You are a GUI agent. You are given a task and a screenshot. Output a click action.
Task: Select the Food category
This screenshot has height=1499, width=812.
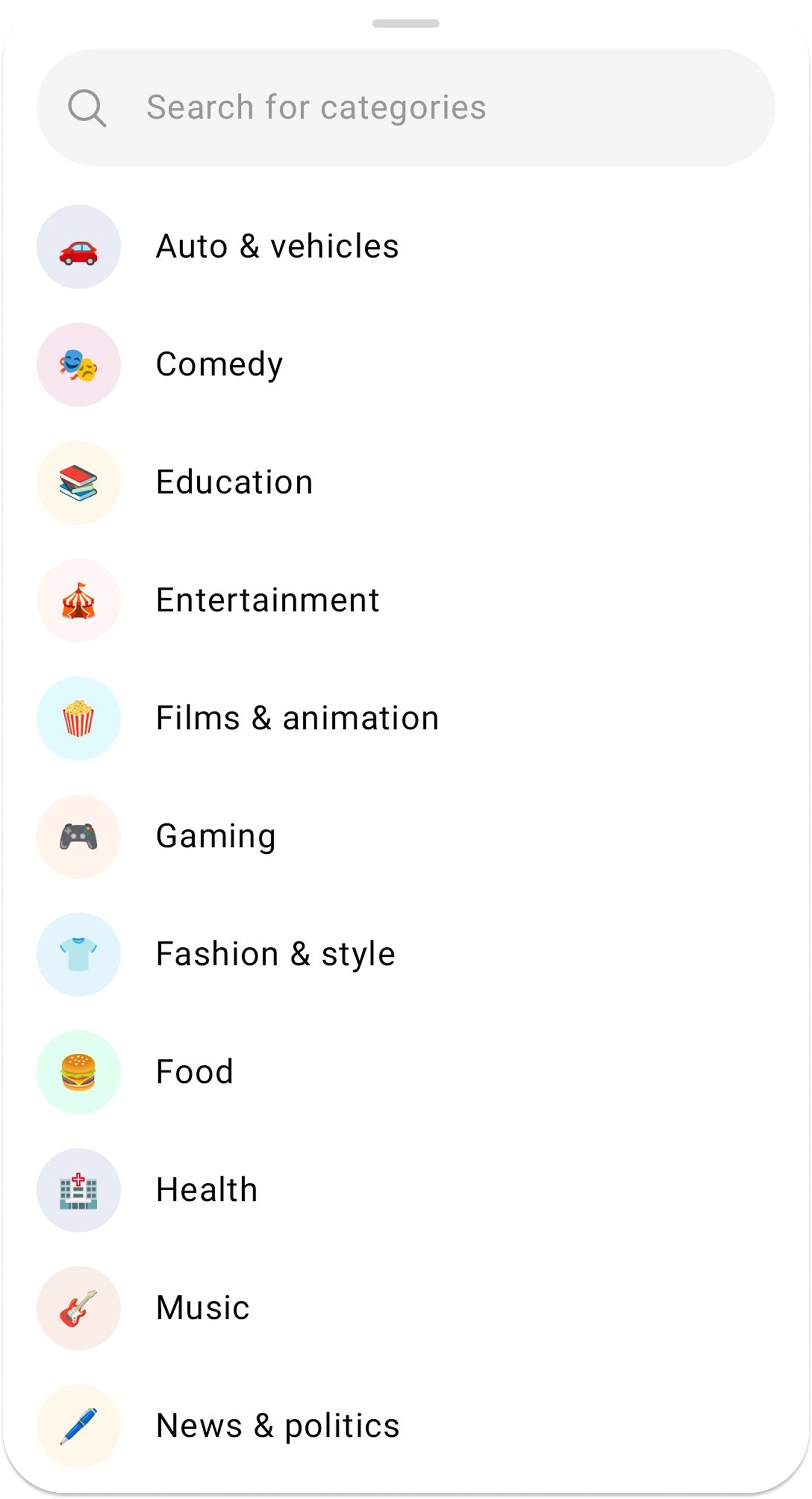406,1072
